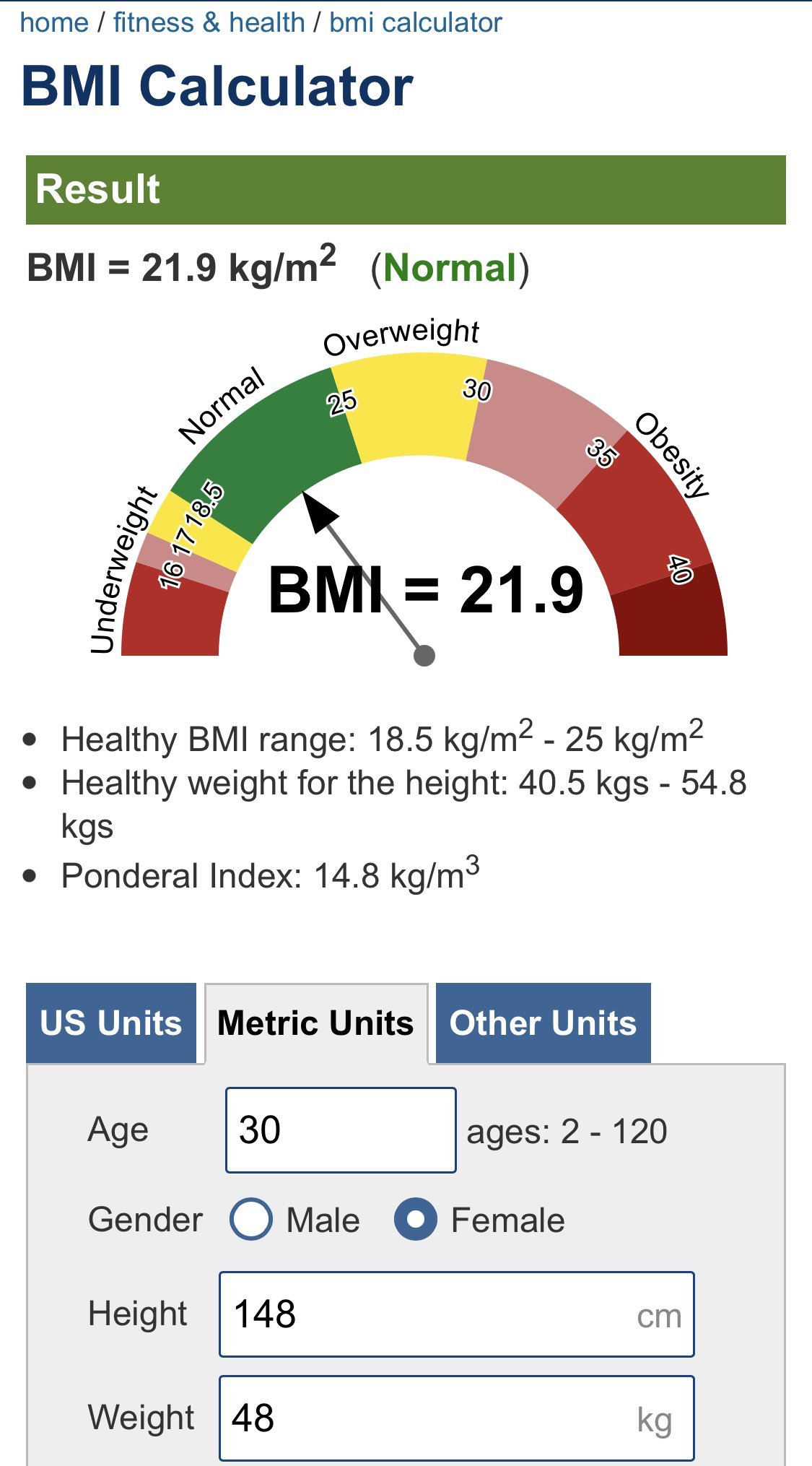Select the Metric Units tab
The image size is (812, 1466).
point(315,1023)
